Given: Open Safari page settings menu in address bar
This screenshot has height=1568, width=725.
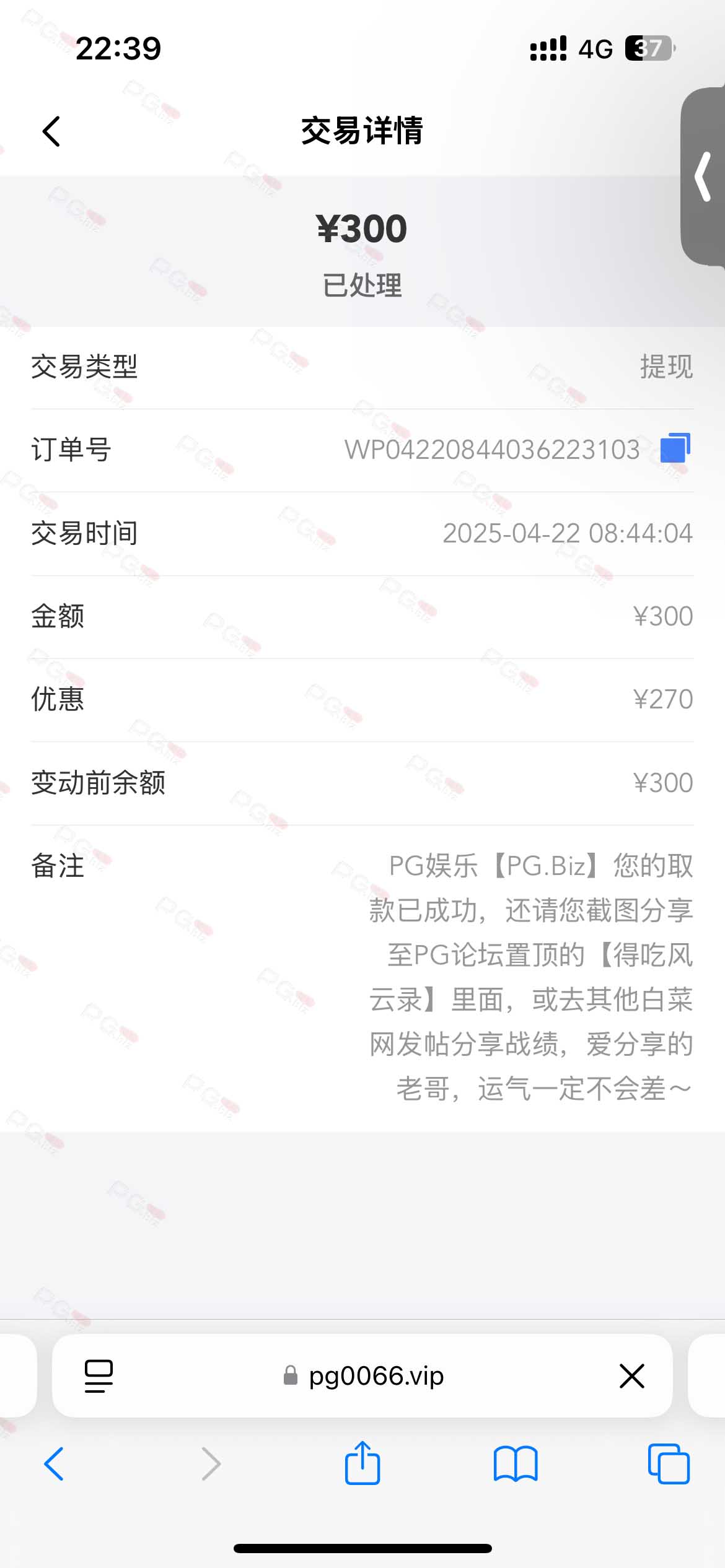Looking at the screenshot, I should 99,1376.
